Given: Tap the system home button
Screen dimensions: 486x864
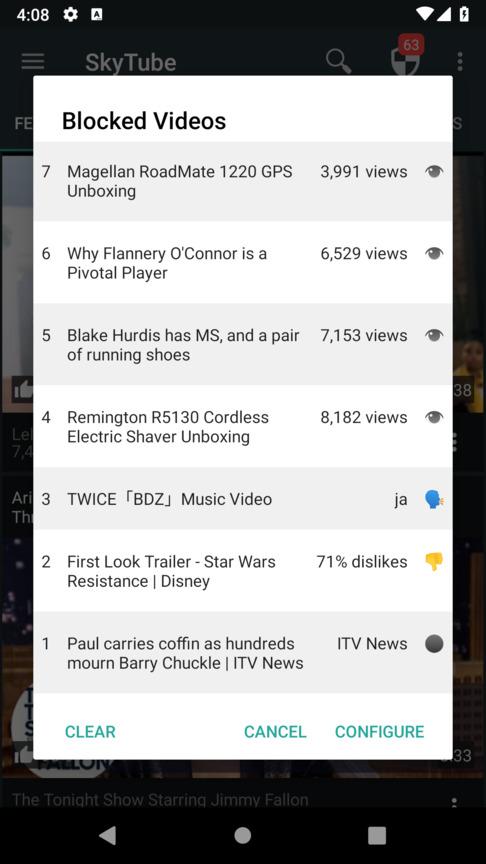Looking at the screenshot, I should click(242, 836).
